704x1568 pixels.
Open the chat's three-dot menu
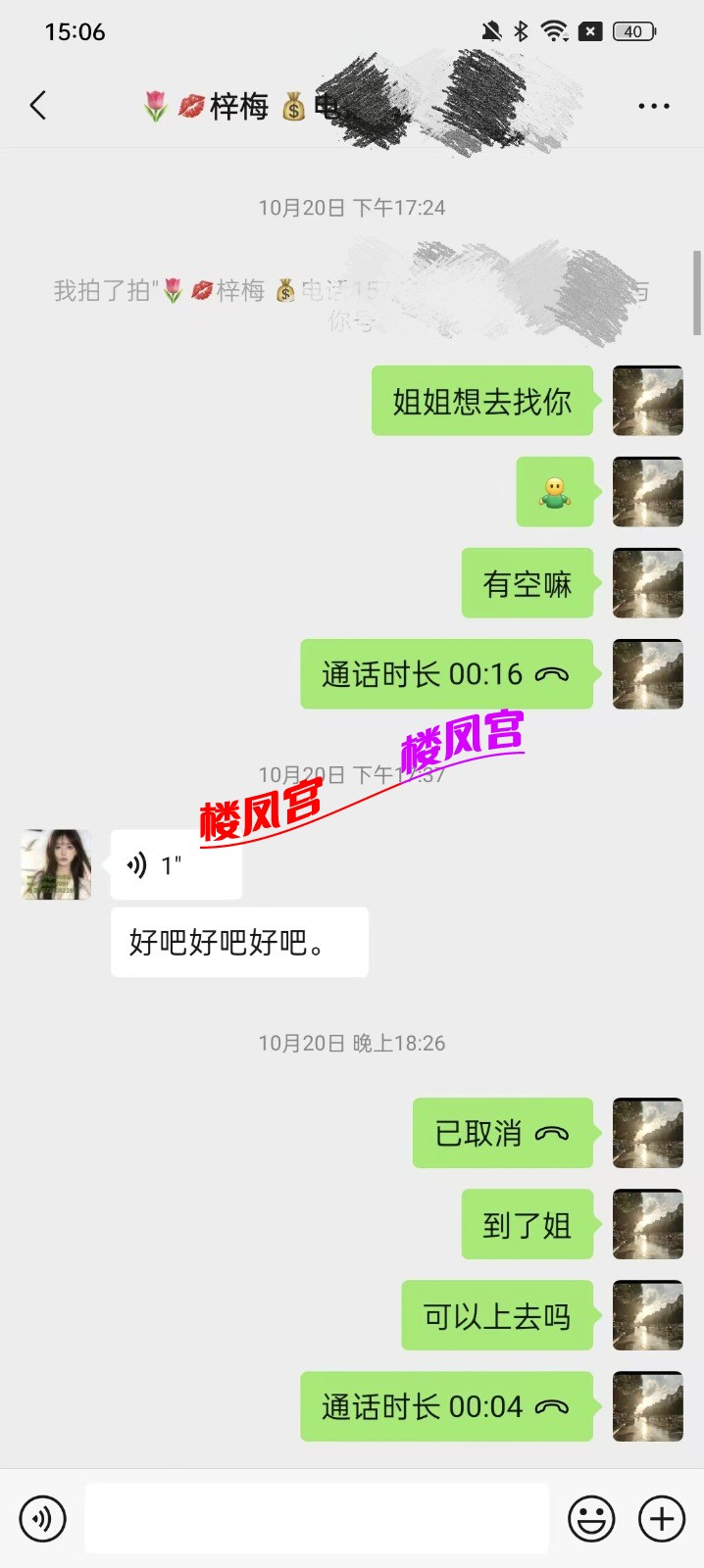point(653,106)
